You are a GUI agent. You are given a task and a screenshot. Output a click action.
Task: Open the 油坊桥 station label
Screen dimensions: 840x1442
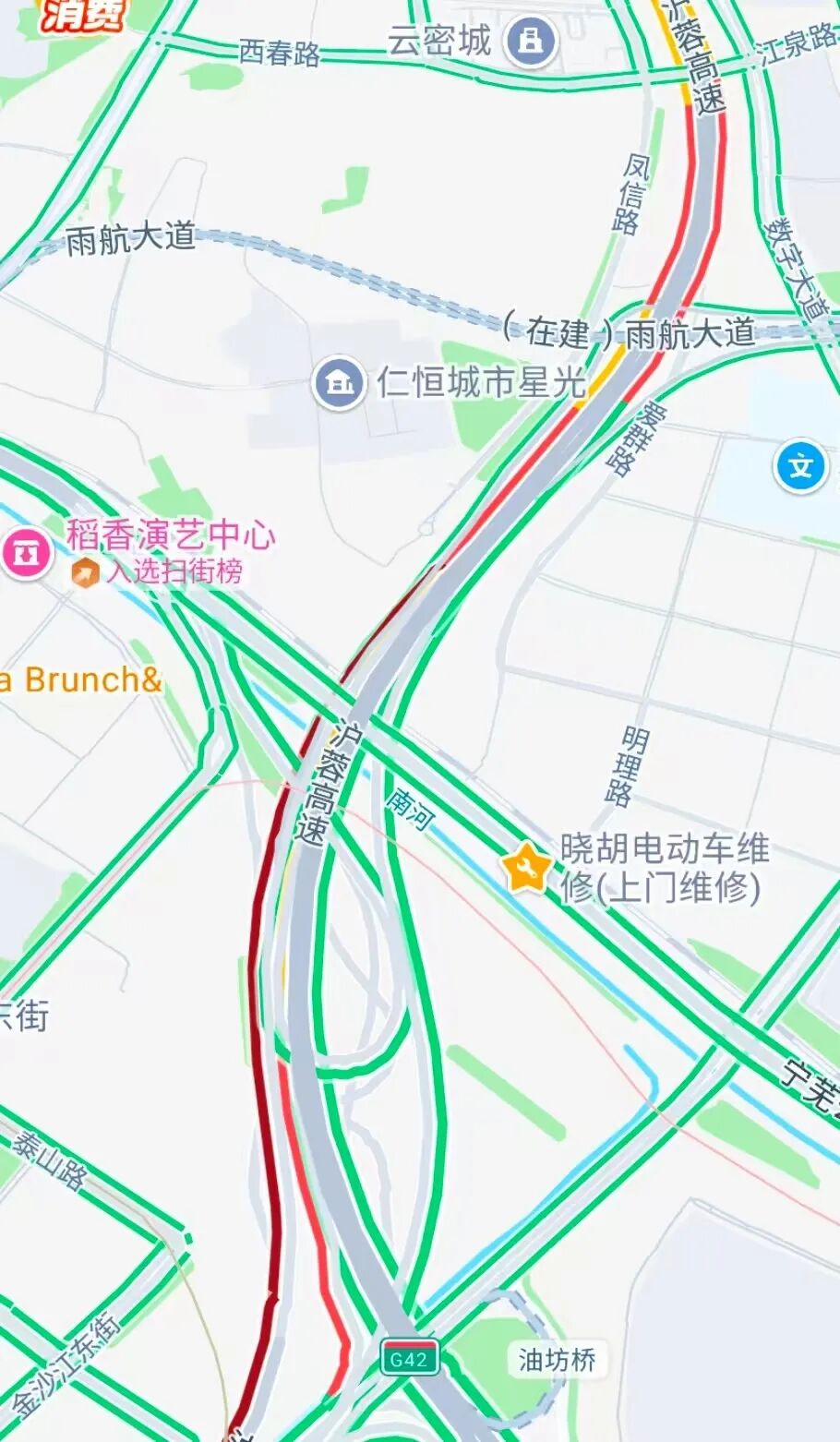557,1359
